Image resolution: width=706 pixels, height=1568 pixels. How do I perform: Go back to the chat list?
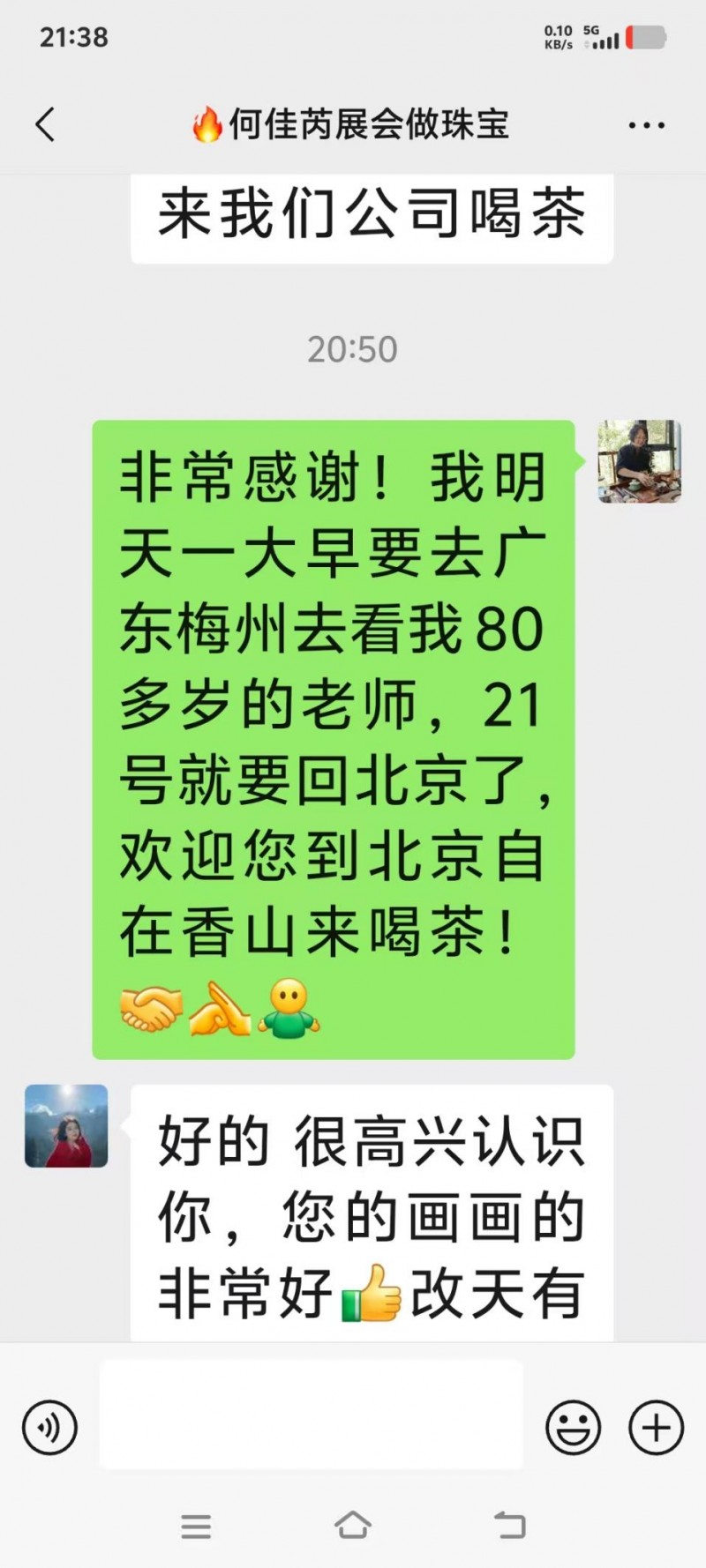point(46,124)
